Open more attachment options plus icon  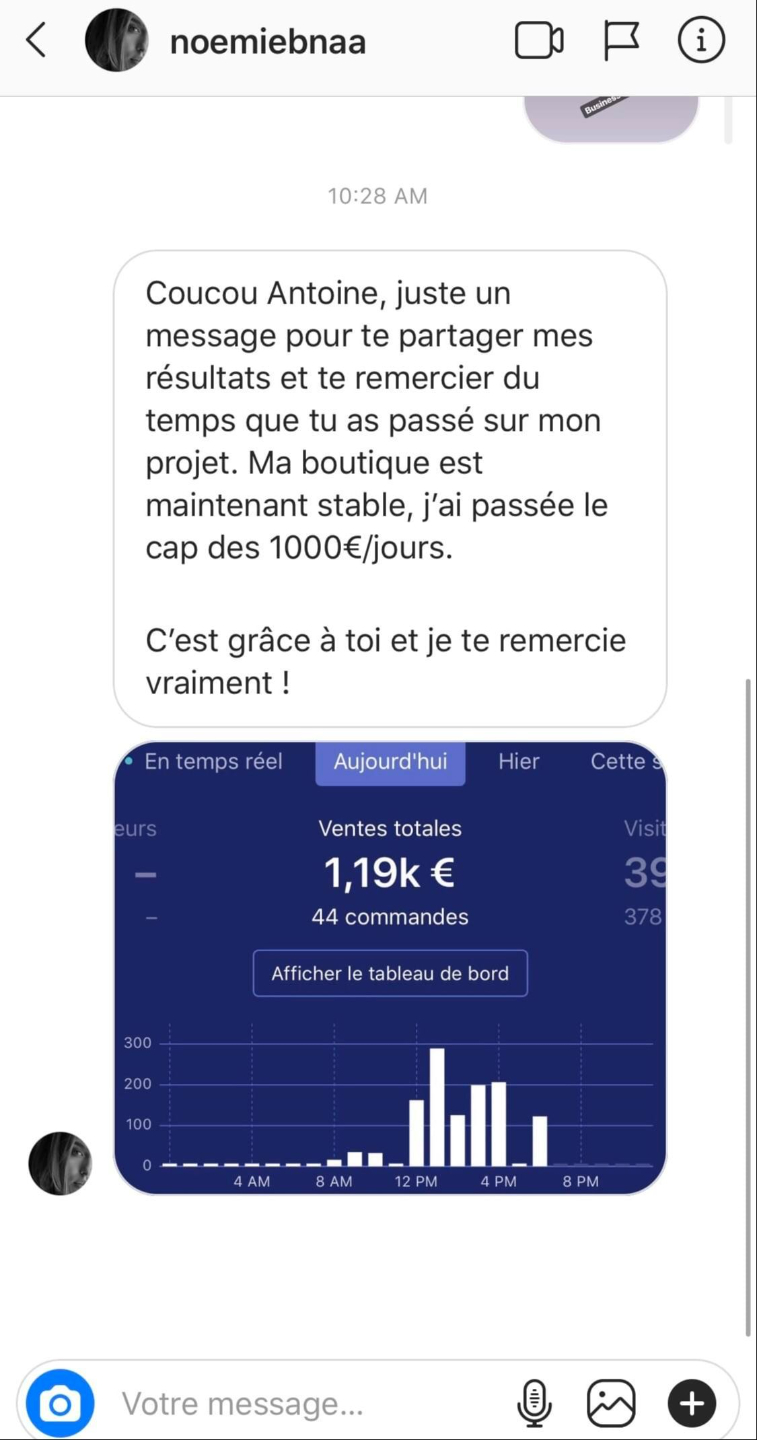[x=691, y=1404]
